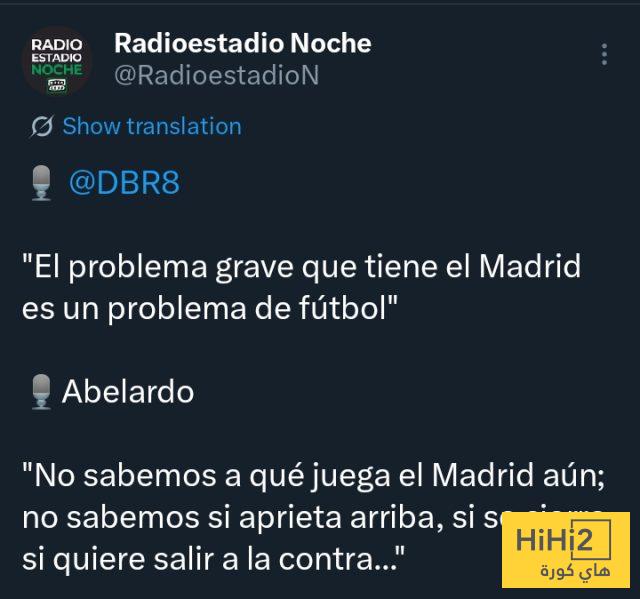
Task: Tap Show translation
Action: (151, 127)
